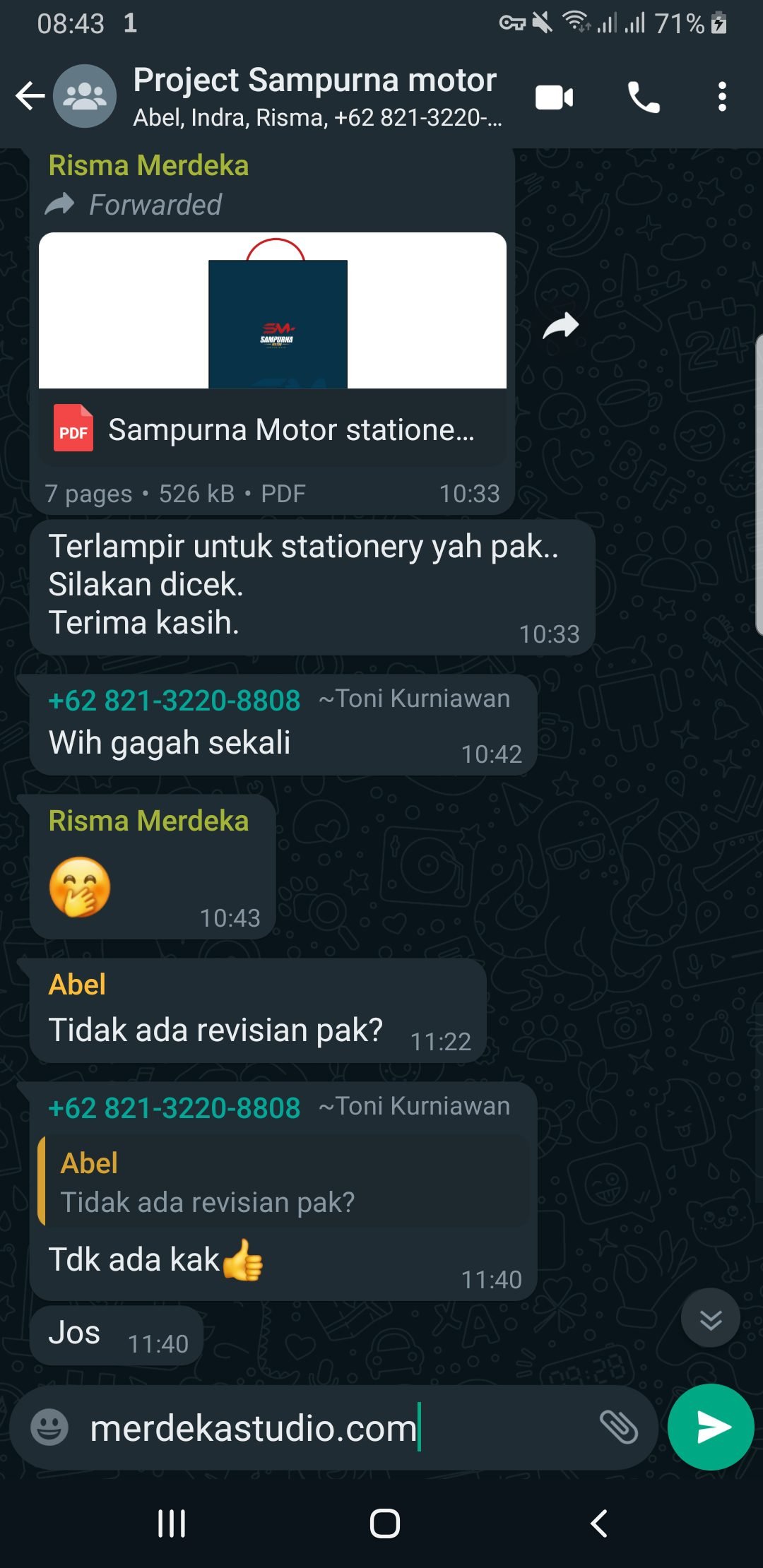Open Project Sampurna motor group info
Image resolution: width=763 pixels, height=1568 pixels.
point(314,97)
